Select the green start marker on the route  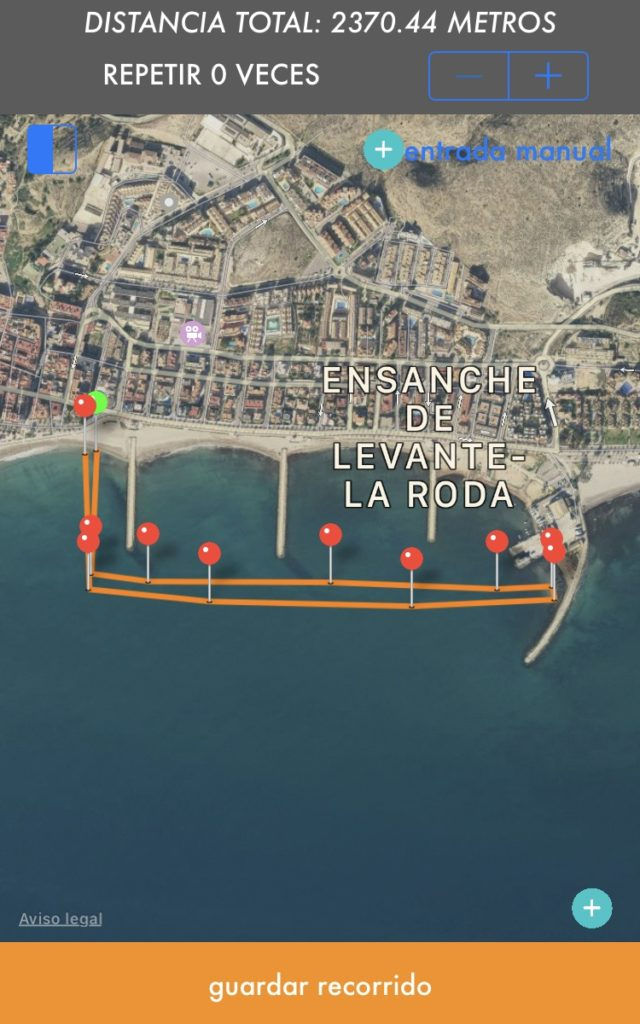click(x=99, y=402)
